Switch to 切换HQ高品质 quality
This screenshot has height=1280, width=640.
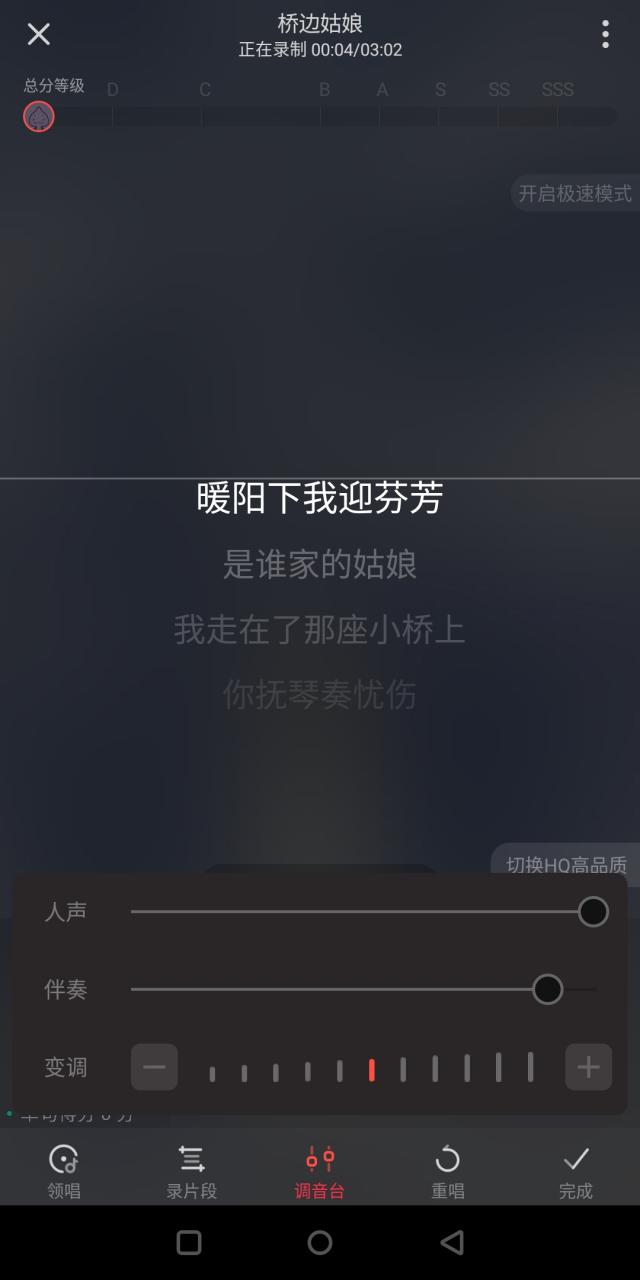(566, 863)
